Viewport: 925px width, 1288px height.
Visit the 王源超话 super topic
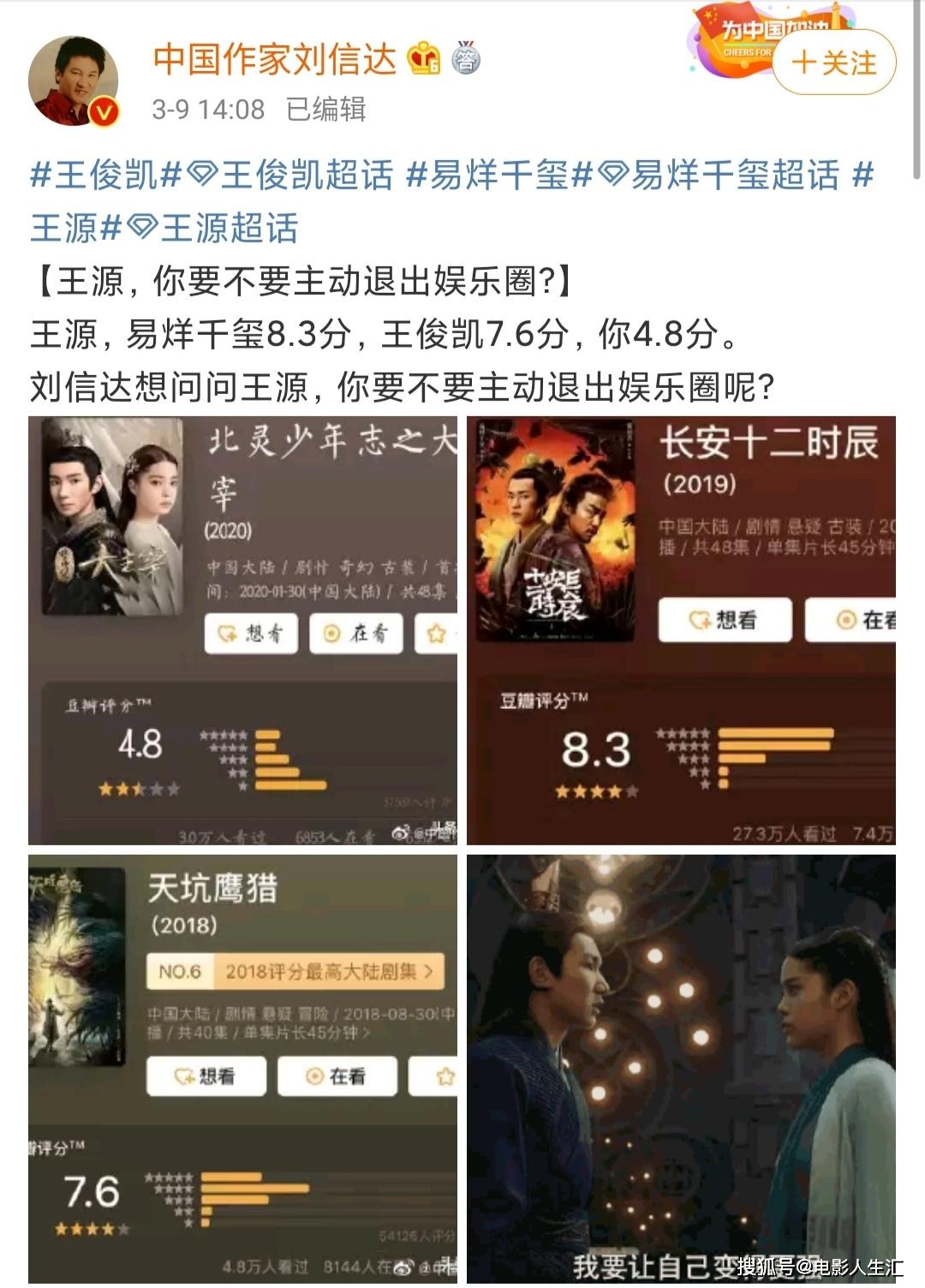[213, 228]
